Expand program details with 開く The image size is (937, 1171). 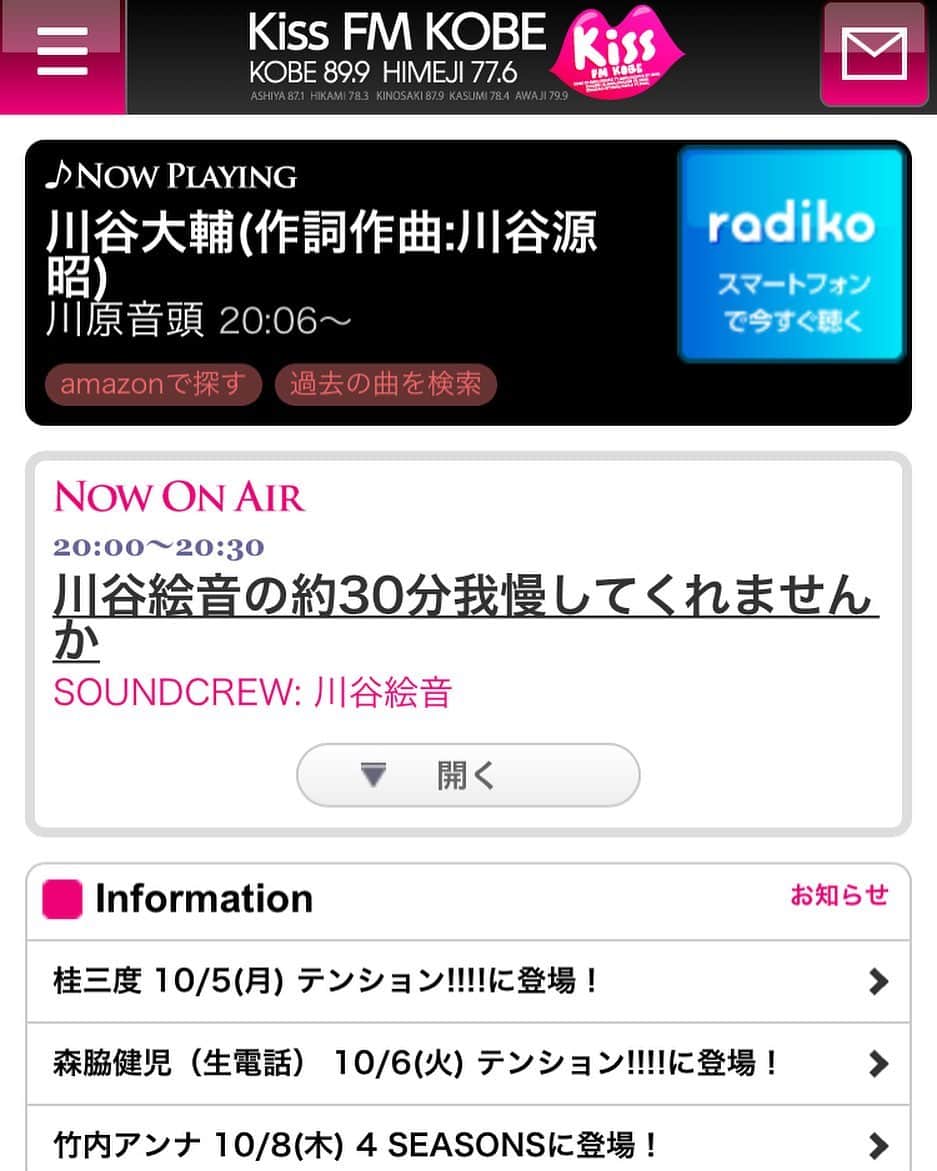[468, 775]
